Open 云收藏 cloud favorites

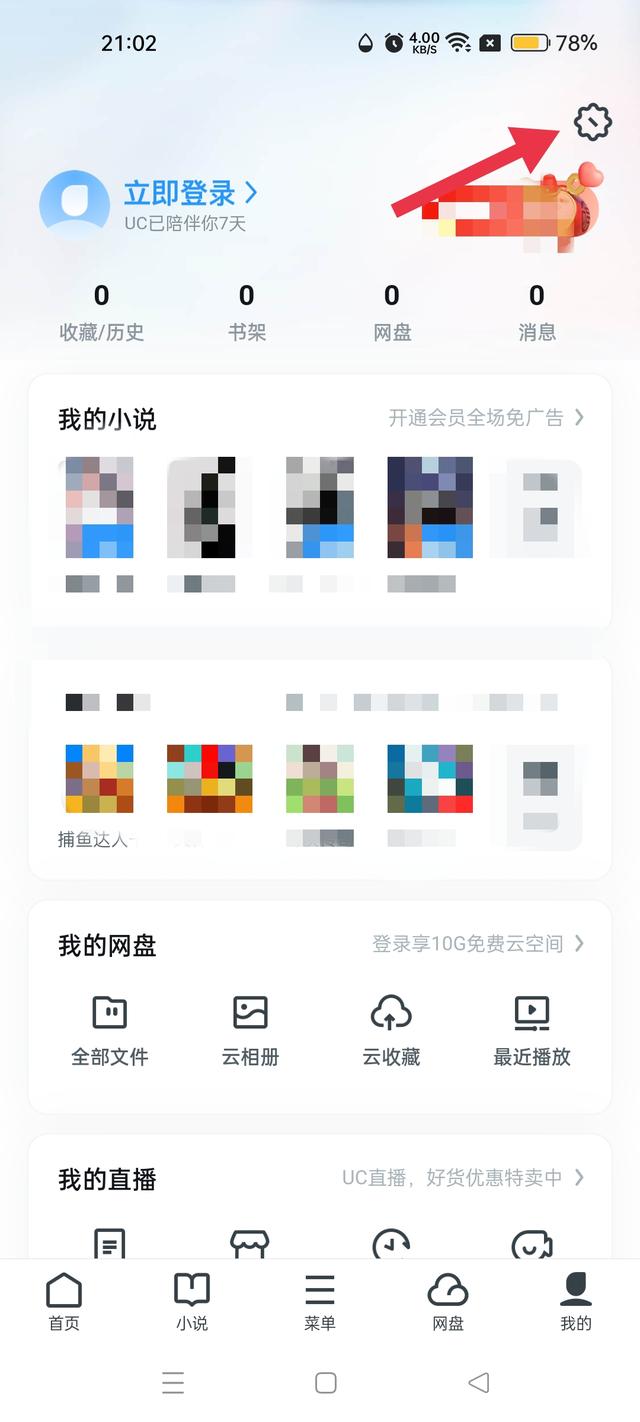coord(391,1031)
